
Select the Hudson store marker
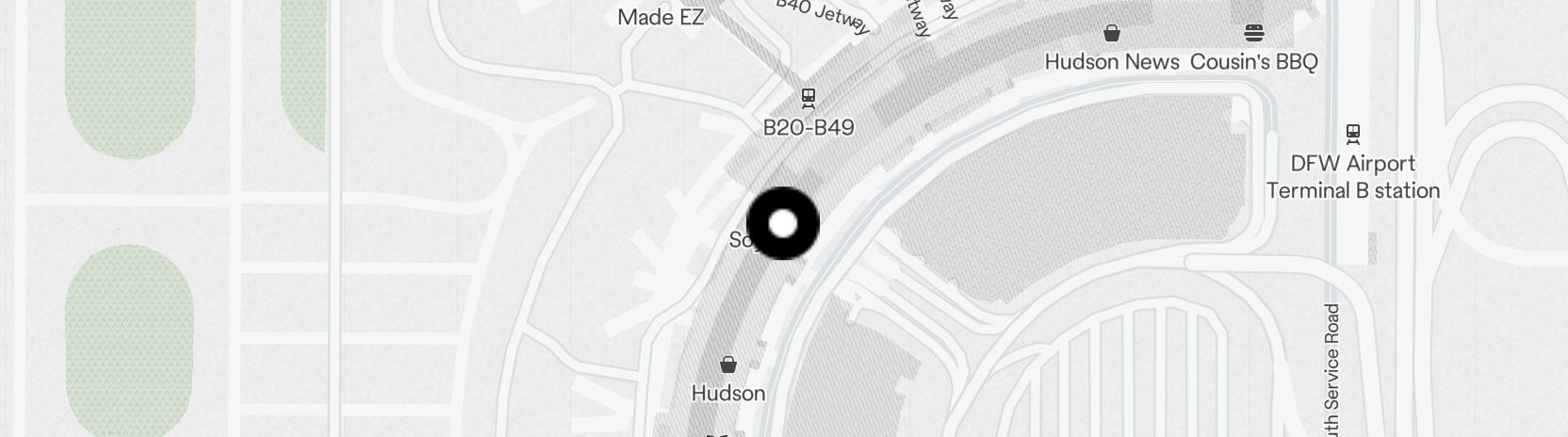tap(727, 364)
